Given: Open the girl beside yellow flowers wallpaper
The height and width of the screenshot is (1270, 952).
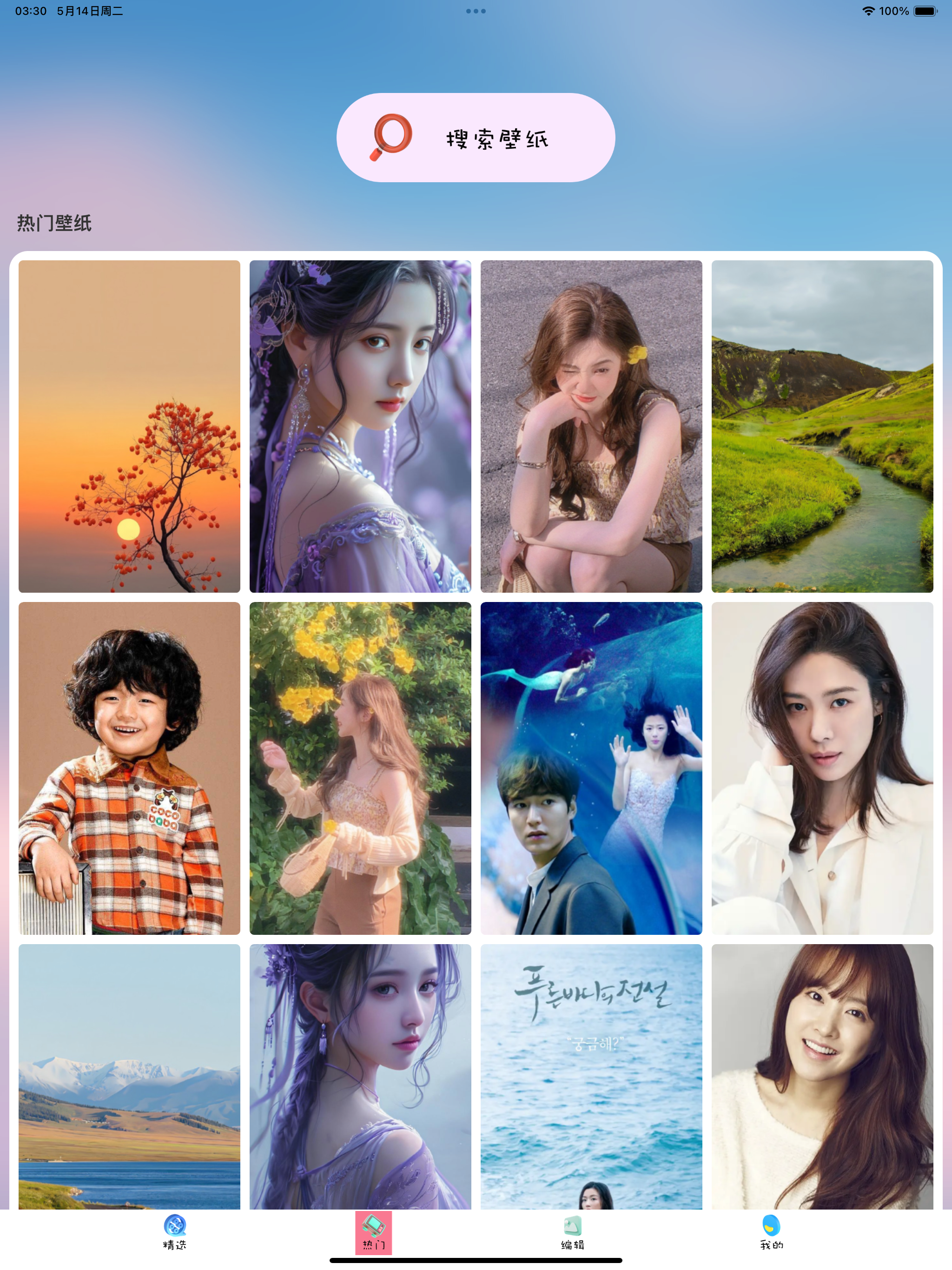Looking at the screenshot, I should click(x=360, y=767).
